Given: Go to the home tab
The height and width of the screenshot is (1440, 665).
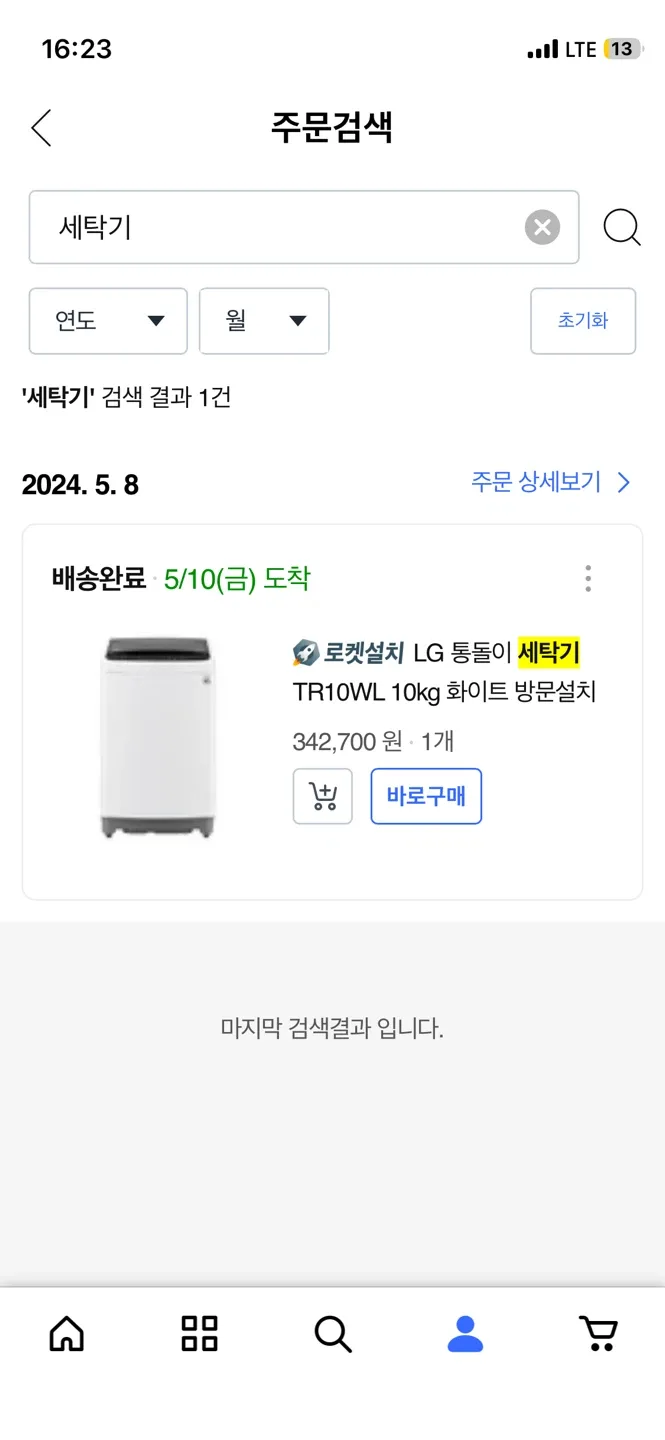Looking at the screenshot, I should [67, 1333].
